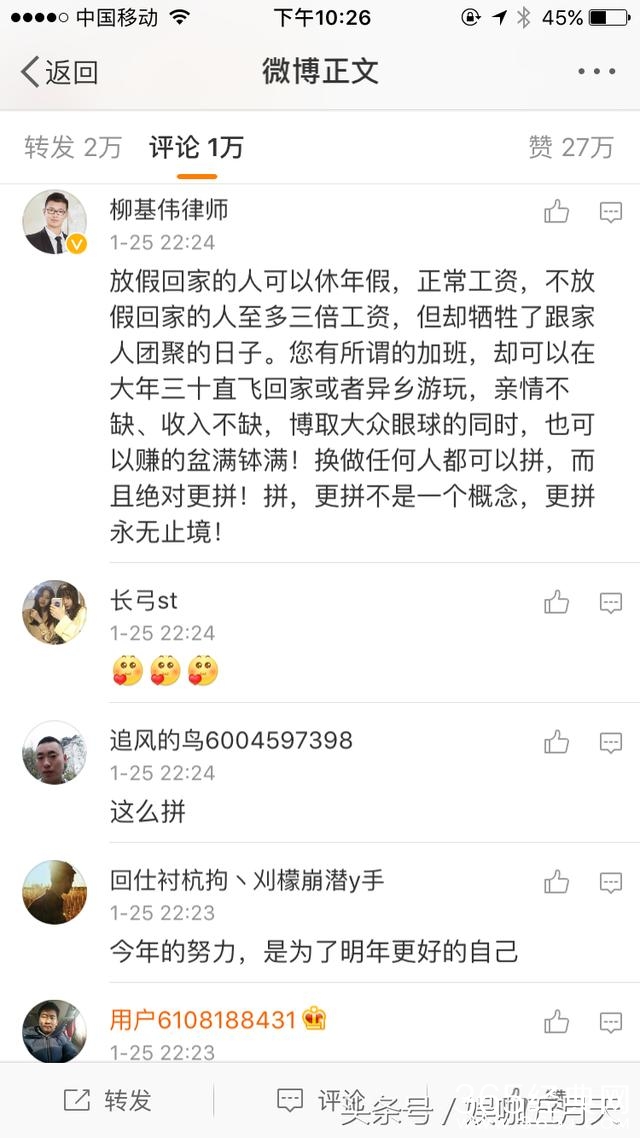Open 长弓st's profile avatar
Viewport: 640px width, 1138px height.
tap(54, 612)
